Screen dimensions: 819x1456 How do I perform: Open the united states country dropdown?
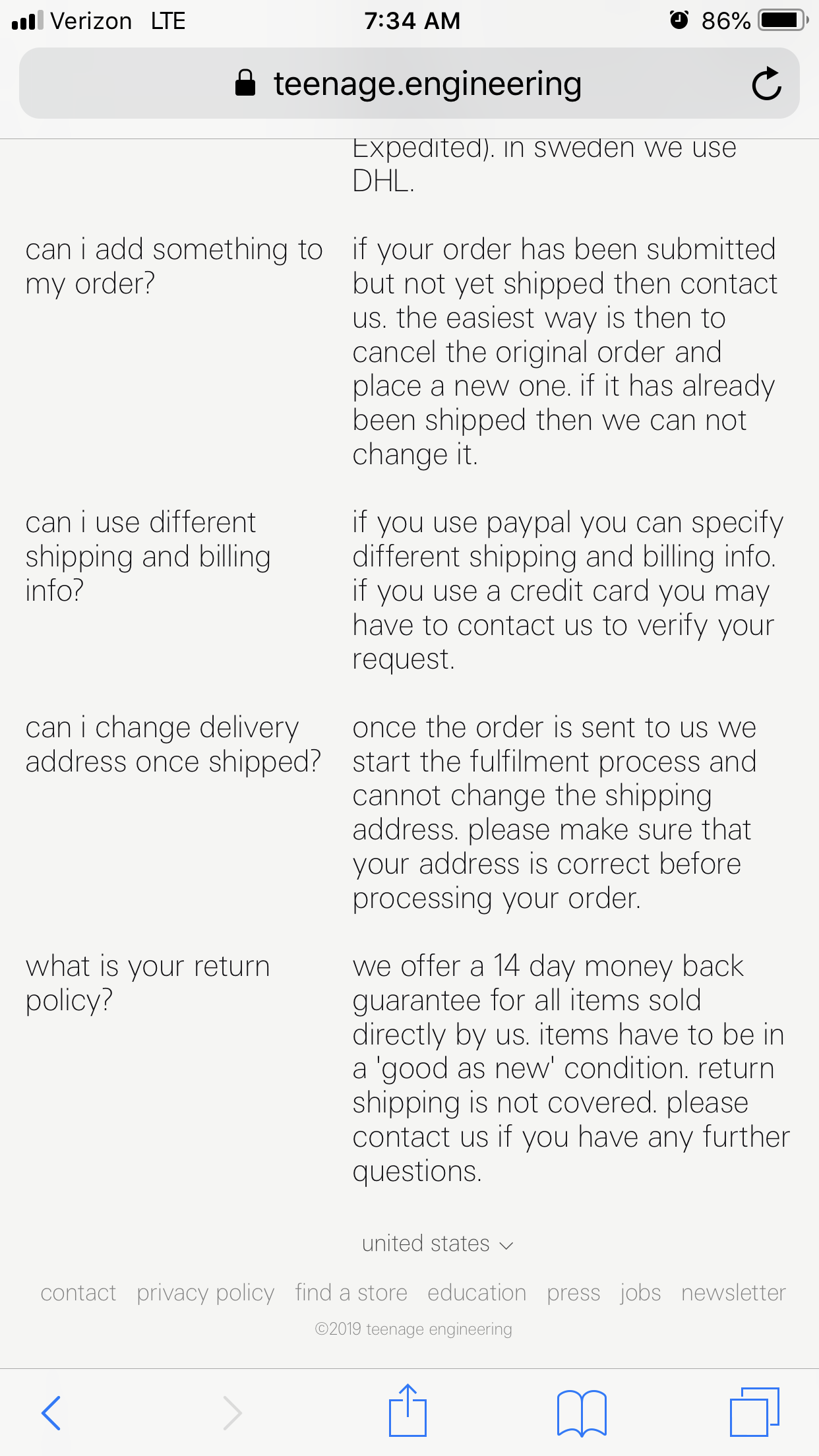pyautogui.click(x=437, y=1244)
